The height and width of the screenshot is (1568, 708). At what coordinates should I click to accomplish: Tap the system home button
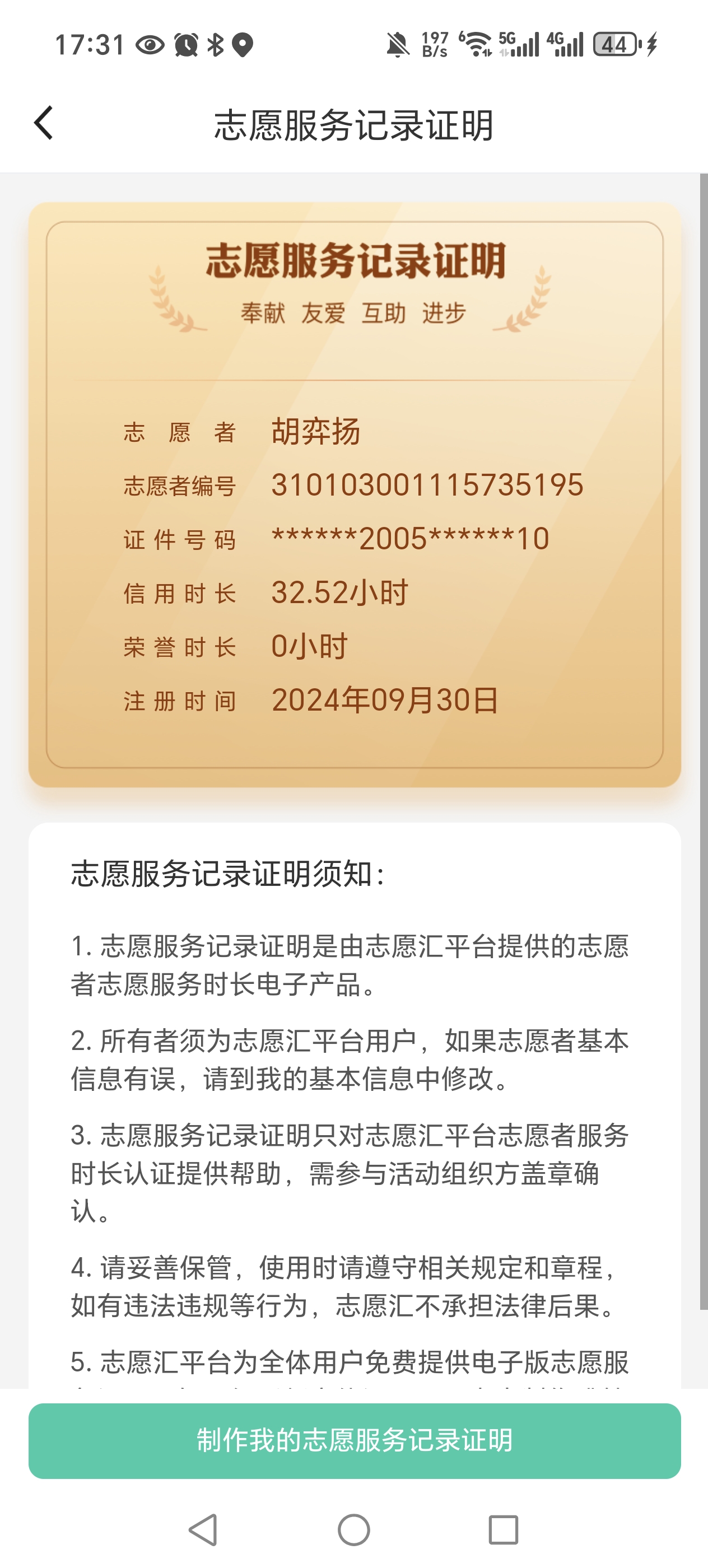(x=353, y=1530)
